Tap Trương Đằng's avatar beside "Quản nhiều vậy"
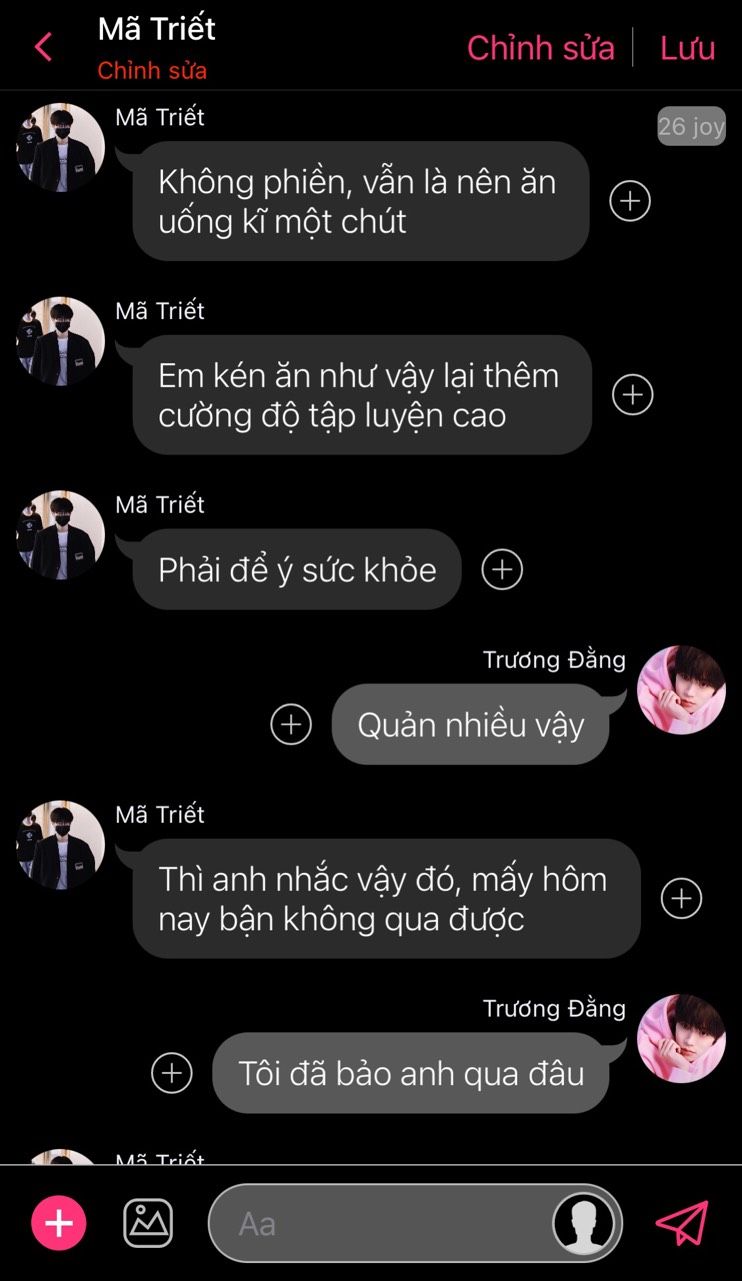Viewport: 742px width, 1281px height. 681,690
